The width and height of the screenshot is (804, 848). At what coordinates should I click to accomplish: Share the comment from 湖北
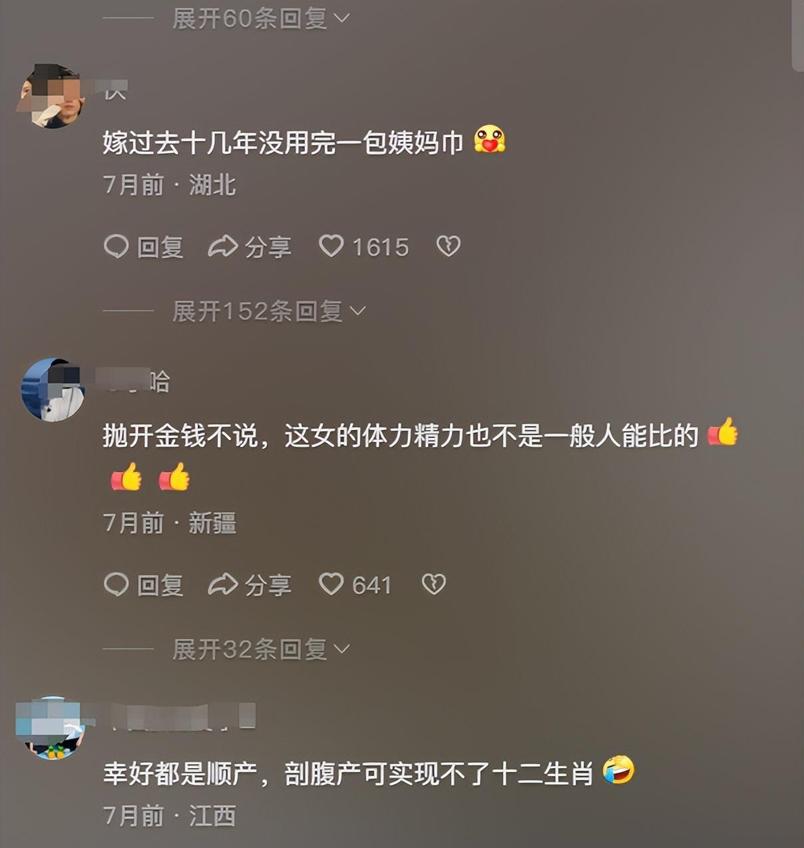[249, 247]
